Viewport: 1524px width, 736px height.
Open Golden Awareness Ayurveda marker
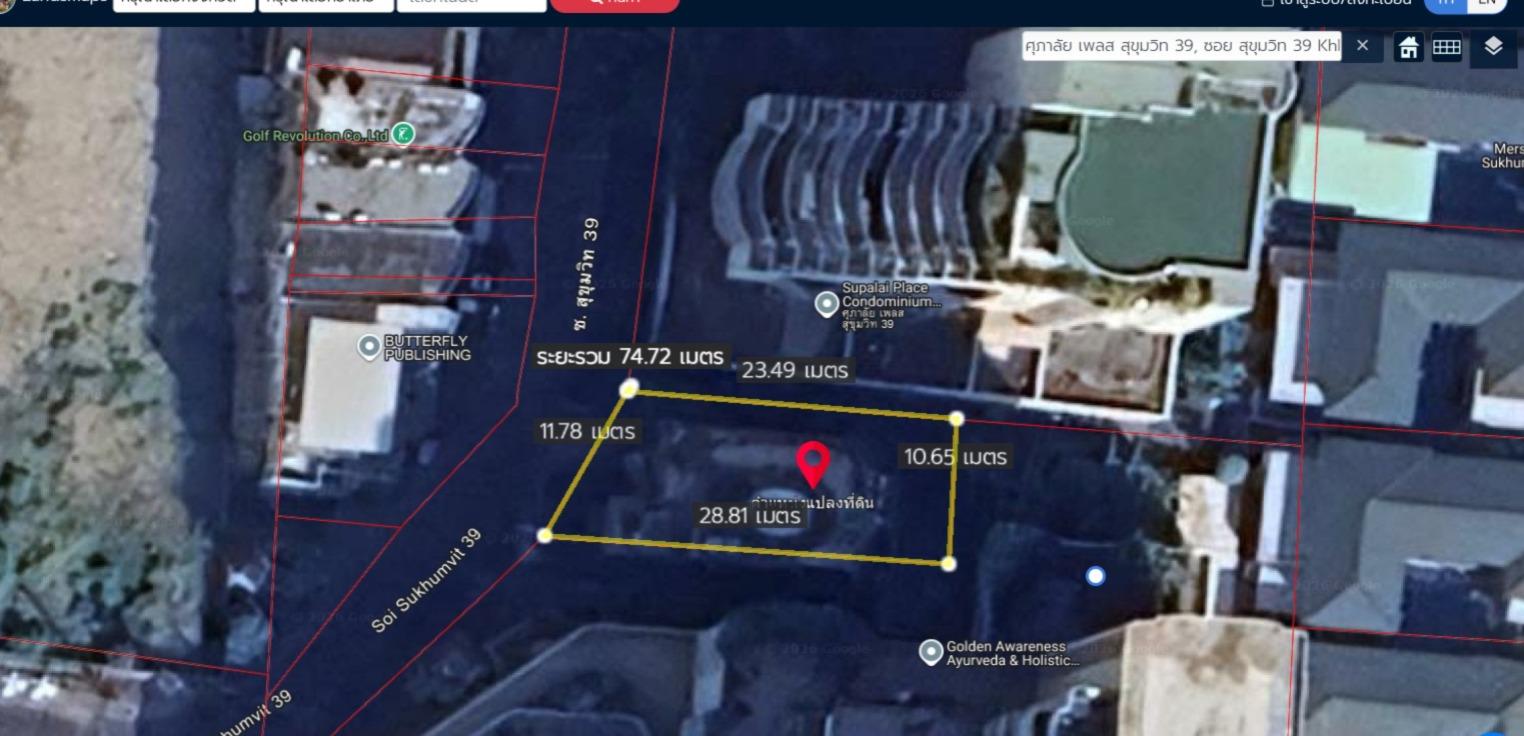(931, 652)
